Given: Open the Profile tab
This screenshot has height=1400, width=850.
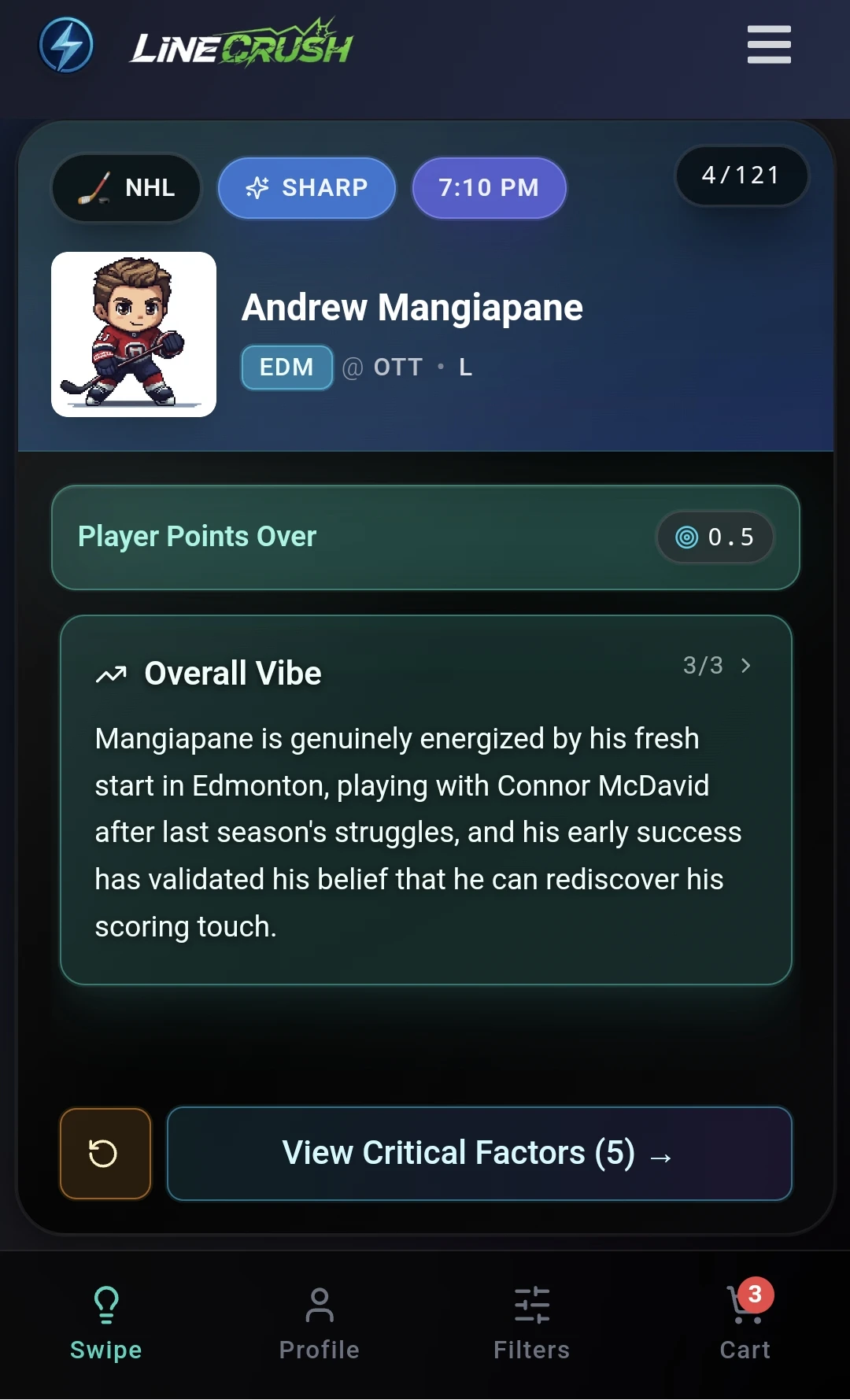Looking at the screenshot, I should (x=319, y=1322).
